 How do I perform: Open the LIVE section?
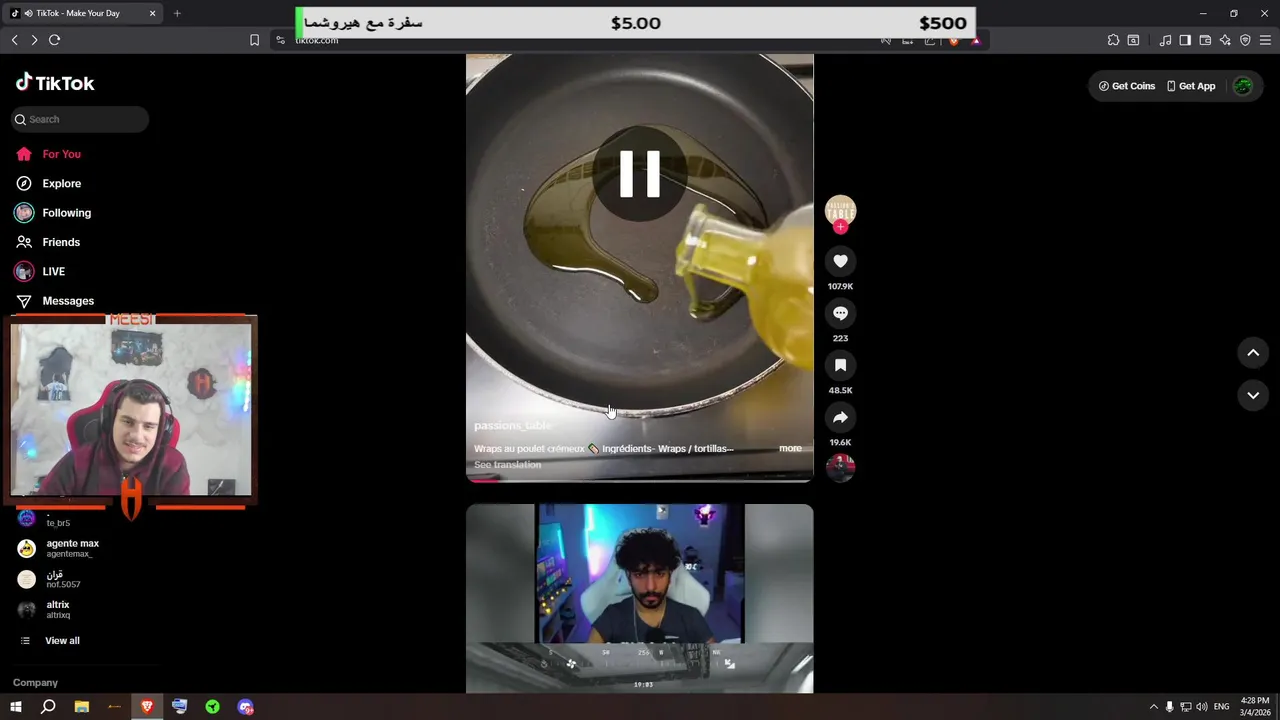[53, 271]
